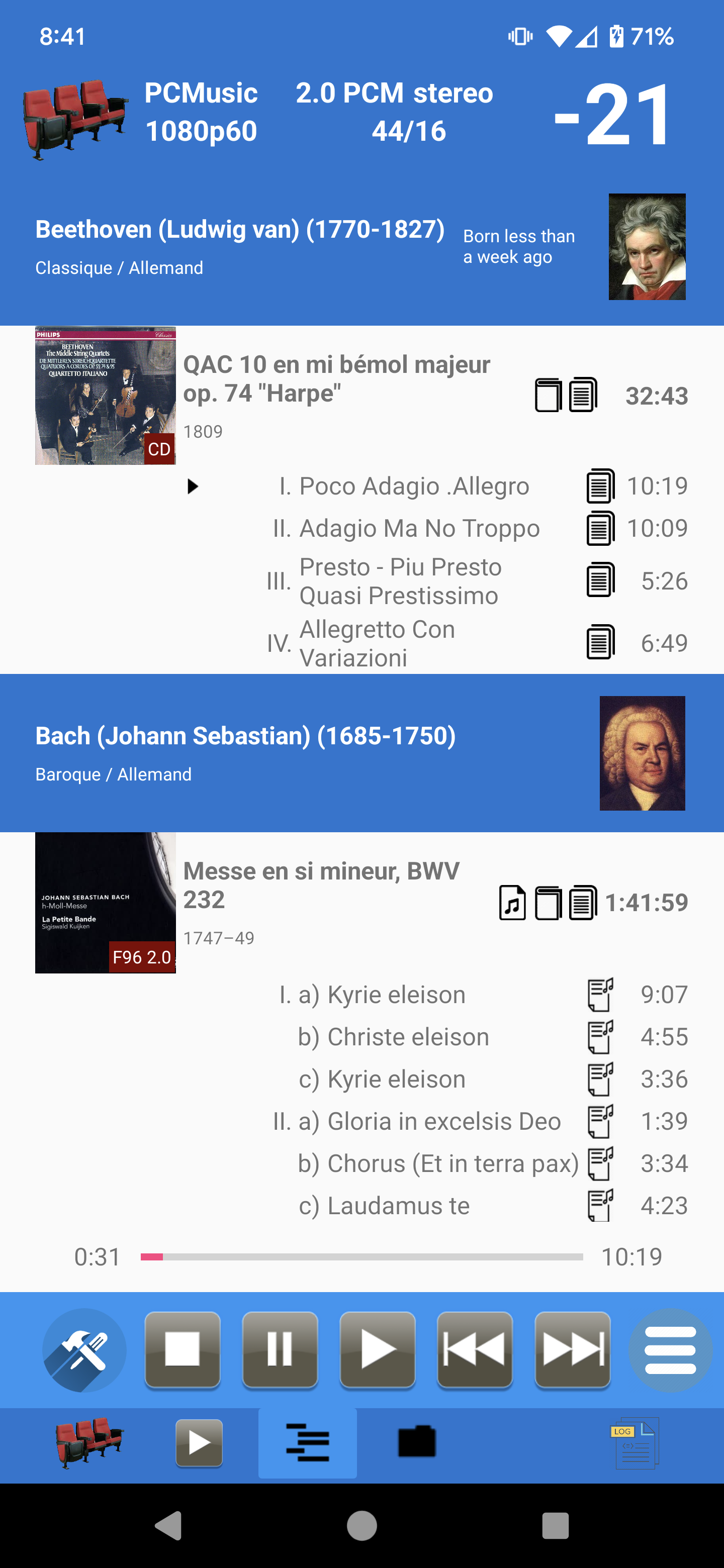Image resolution: width=724 pixels, height=1568 pixels.
Task: Play IV. Allegretto Con Variazioni
Action: 377,643
